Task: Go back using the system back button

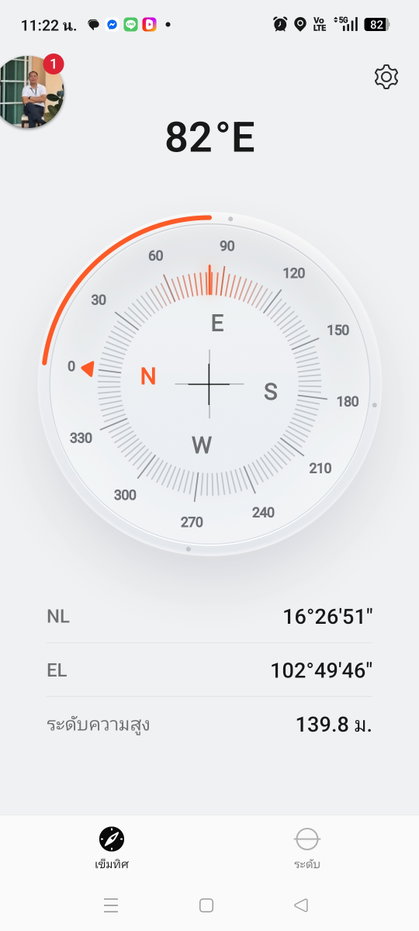Action: coord(301,905)
